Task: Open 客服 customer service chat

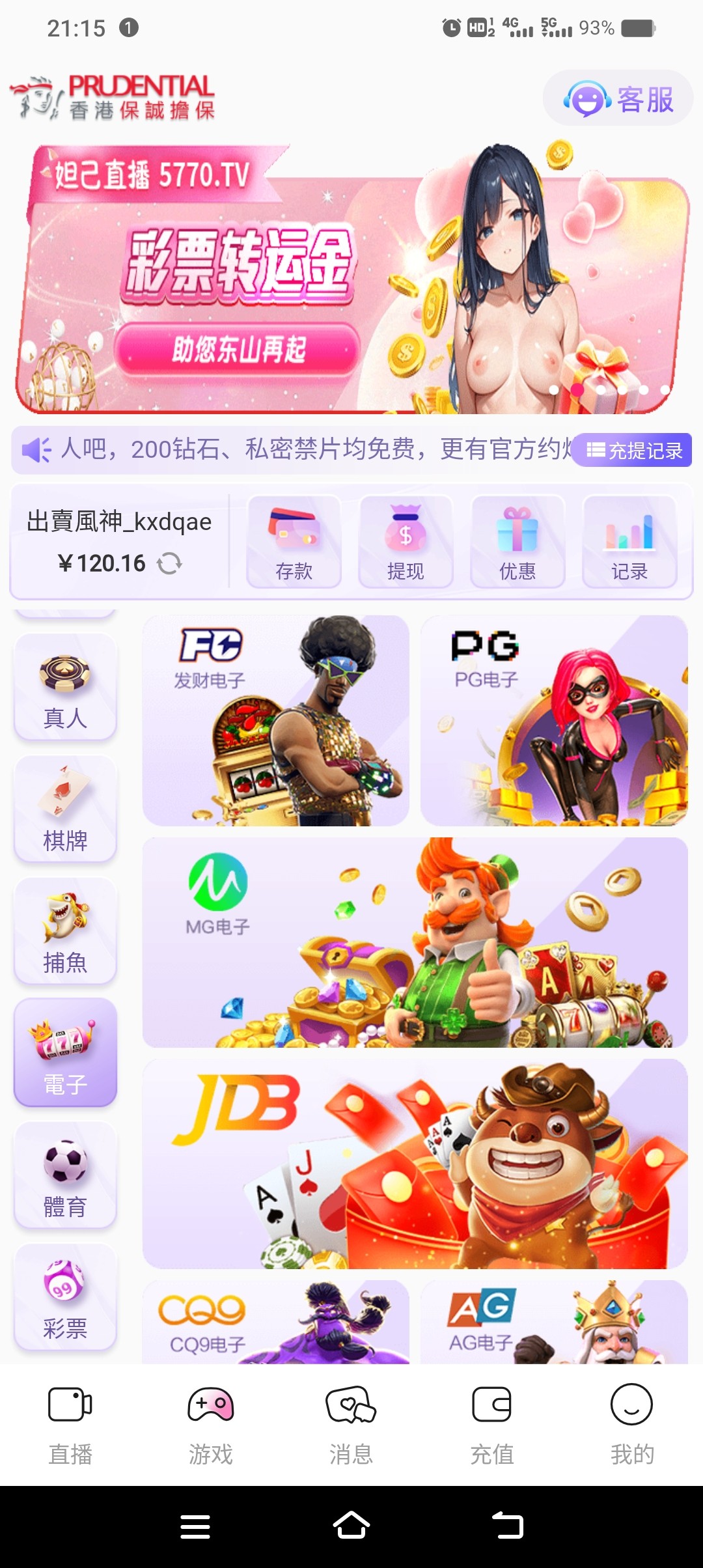Action: [618, 99]
